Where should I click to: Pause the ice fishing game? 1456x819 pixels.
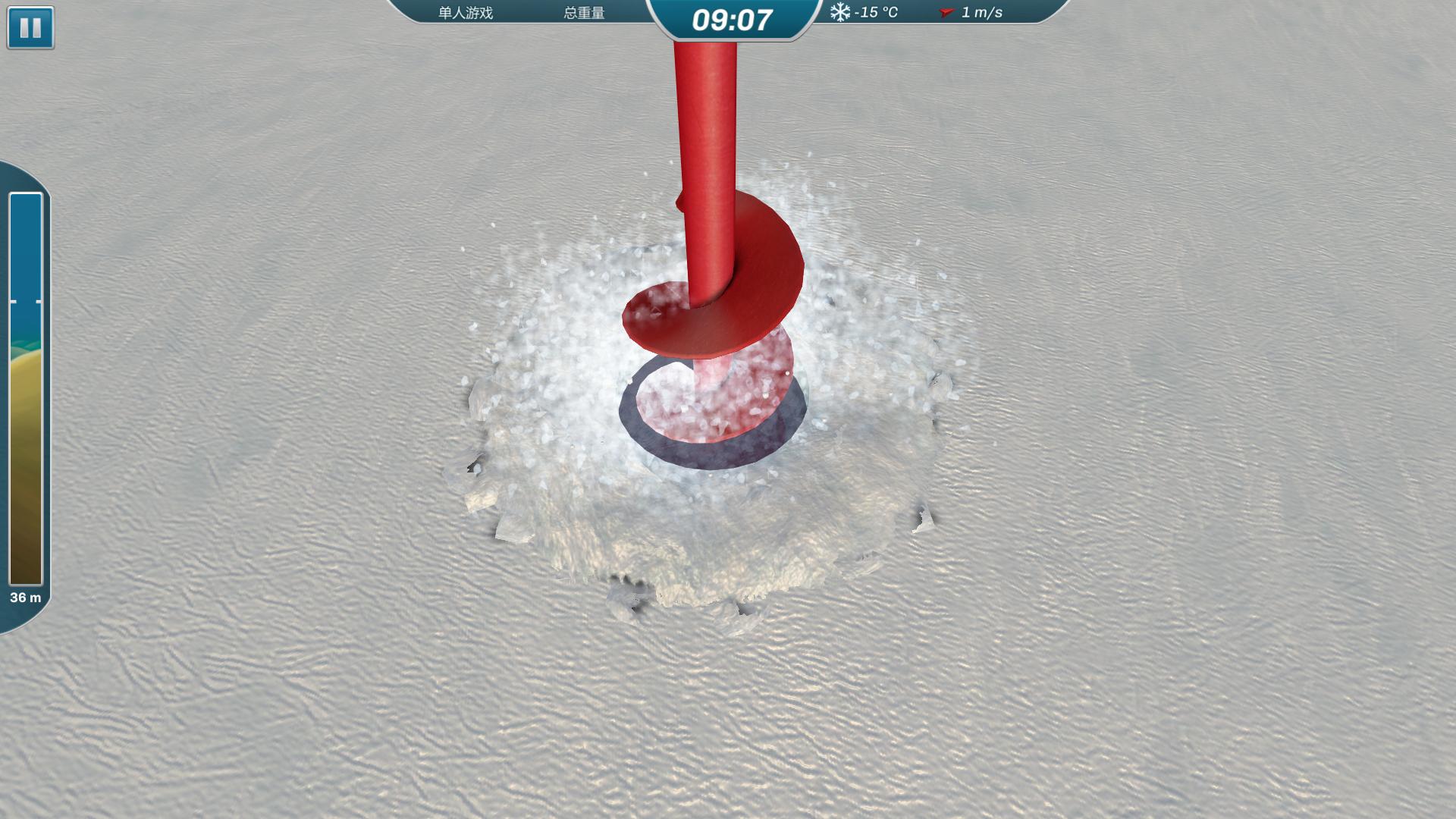pos(30,28)
